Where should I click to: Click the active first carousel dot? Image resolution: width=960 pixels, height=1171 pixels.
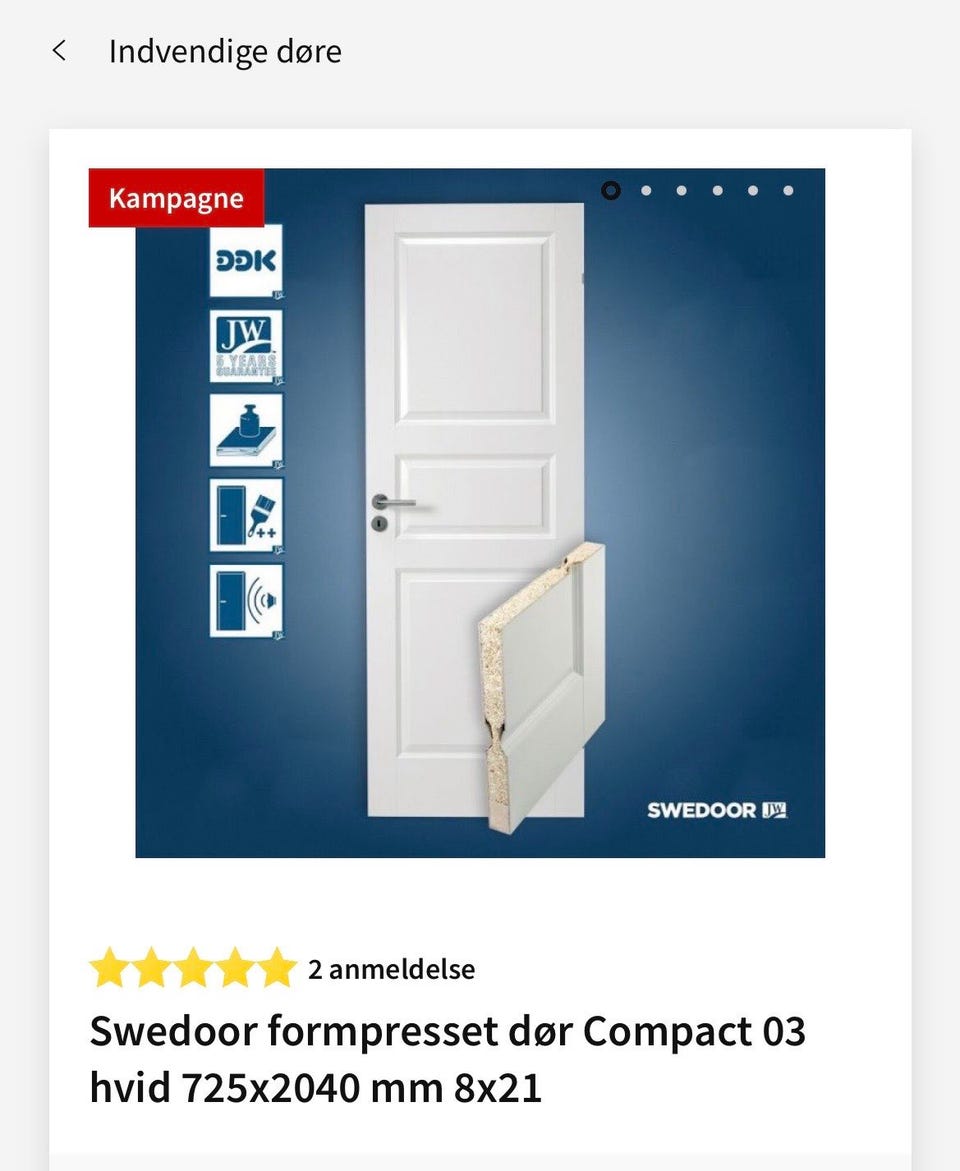coord(610,190)
